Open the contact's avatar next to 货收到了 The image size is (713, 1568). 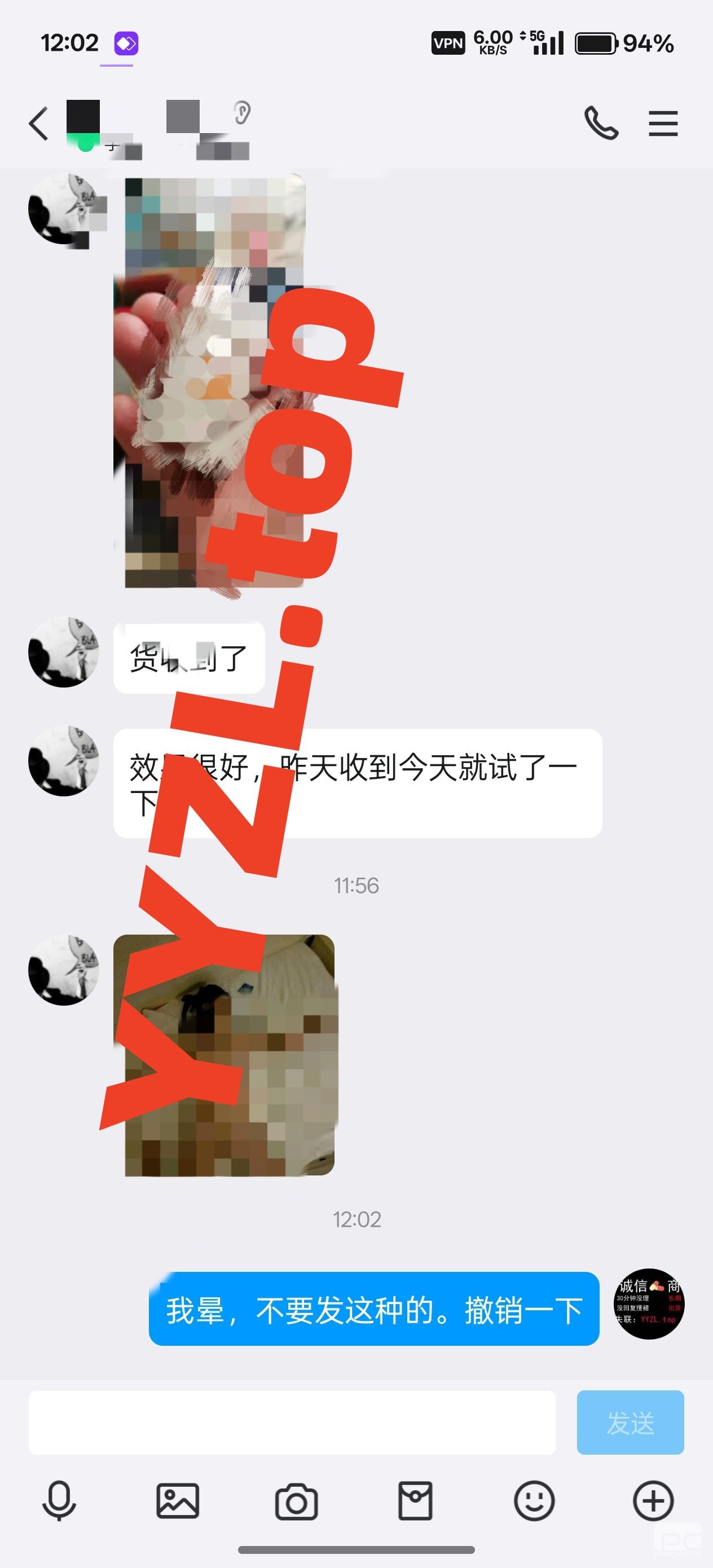point(63,653)
